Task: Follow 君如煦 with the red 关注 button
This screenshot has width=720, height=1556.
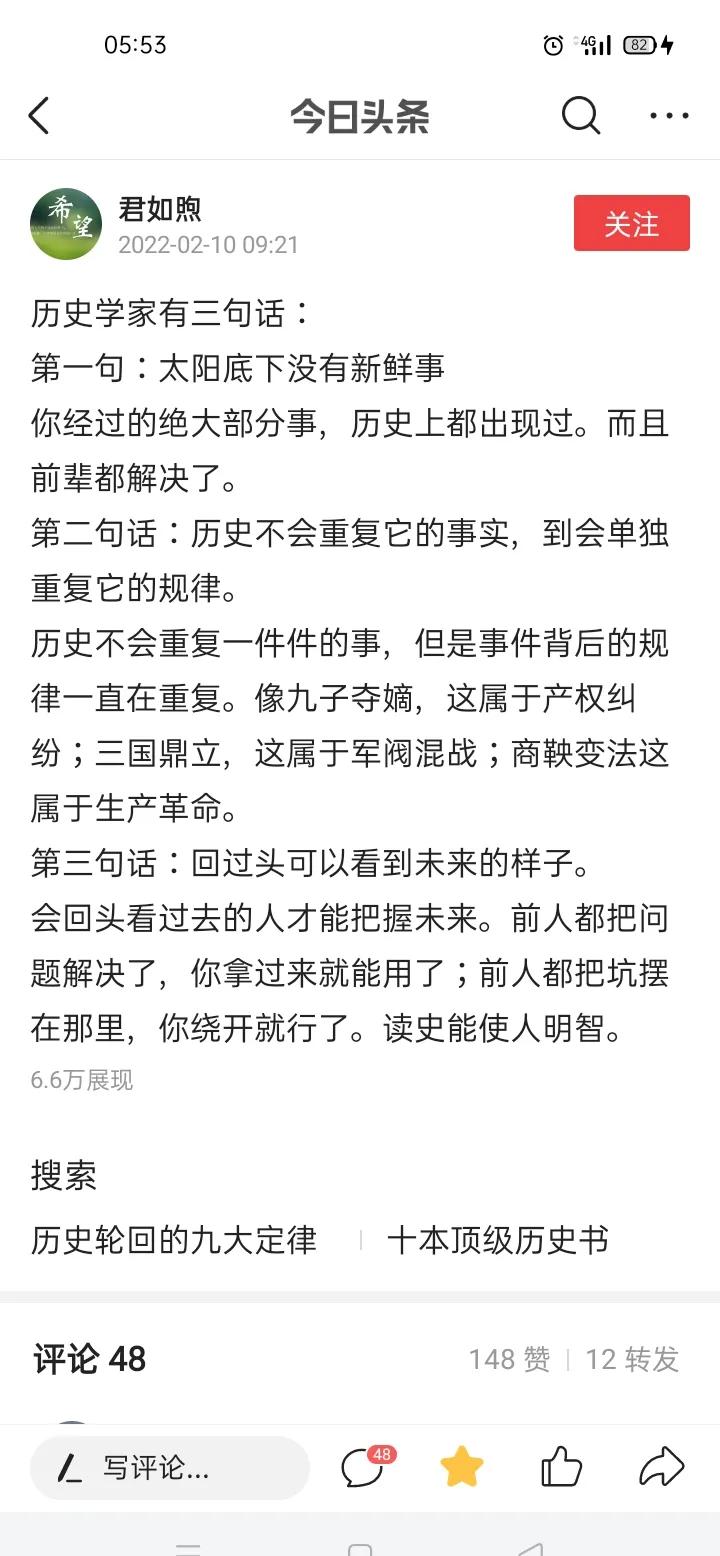Action: pos(631,223)
